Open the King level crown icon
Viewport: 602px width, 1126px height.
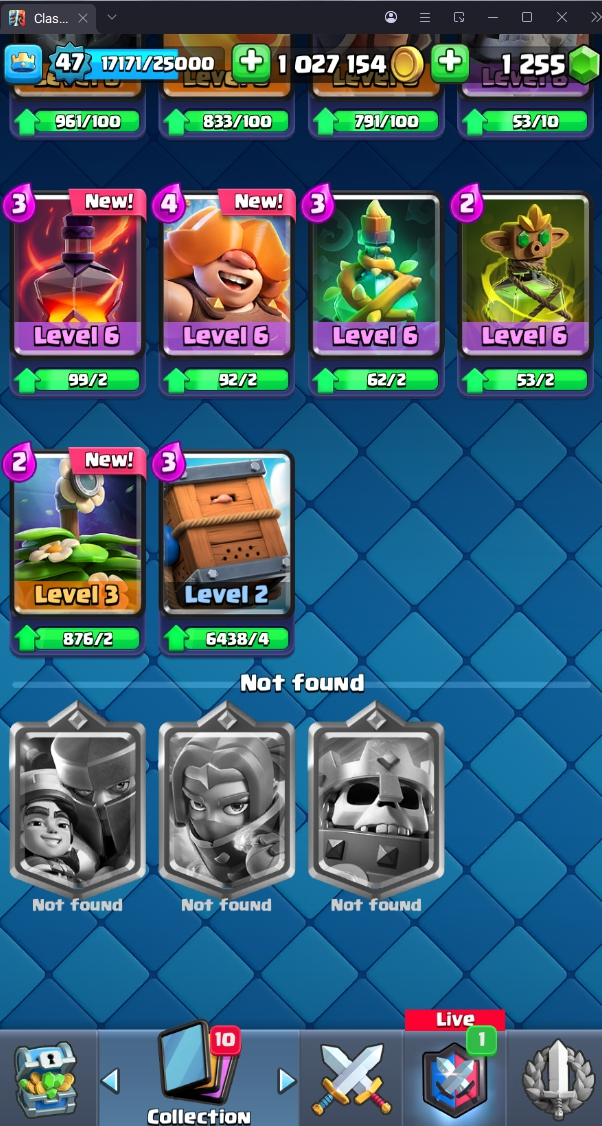(23, 63)
